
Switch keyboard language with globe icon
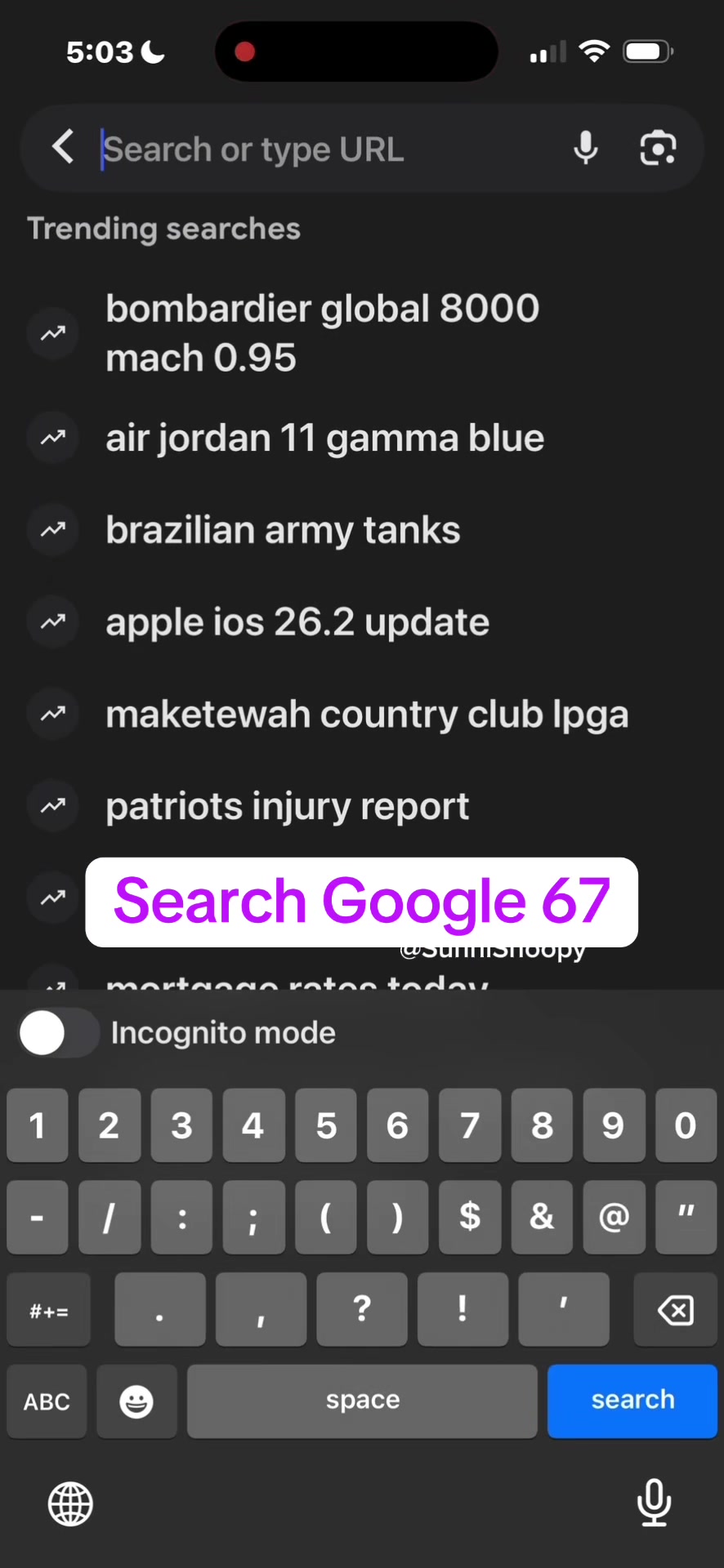point(70,1503)
